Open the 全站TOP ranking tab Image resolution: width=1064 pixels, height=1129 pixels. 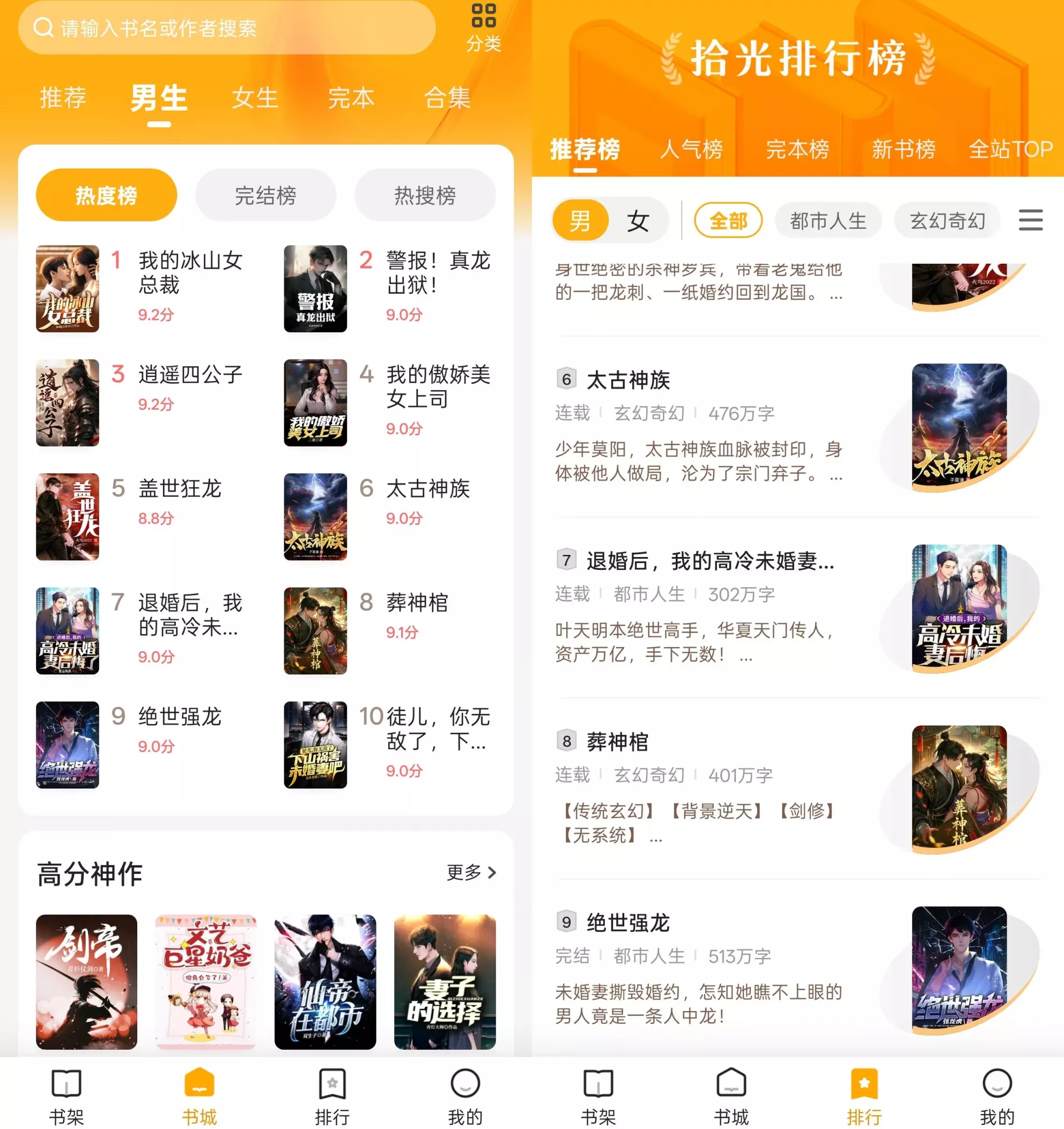pyautogui.click(x=1010, y=150)
